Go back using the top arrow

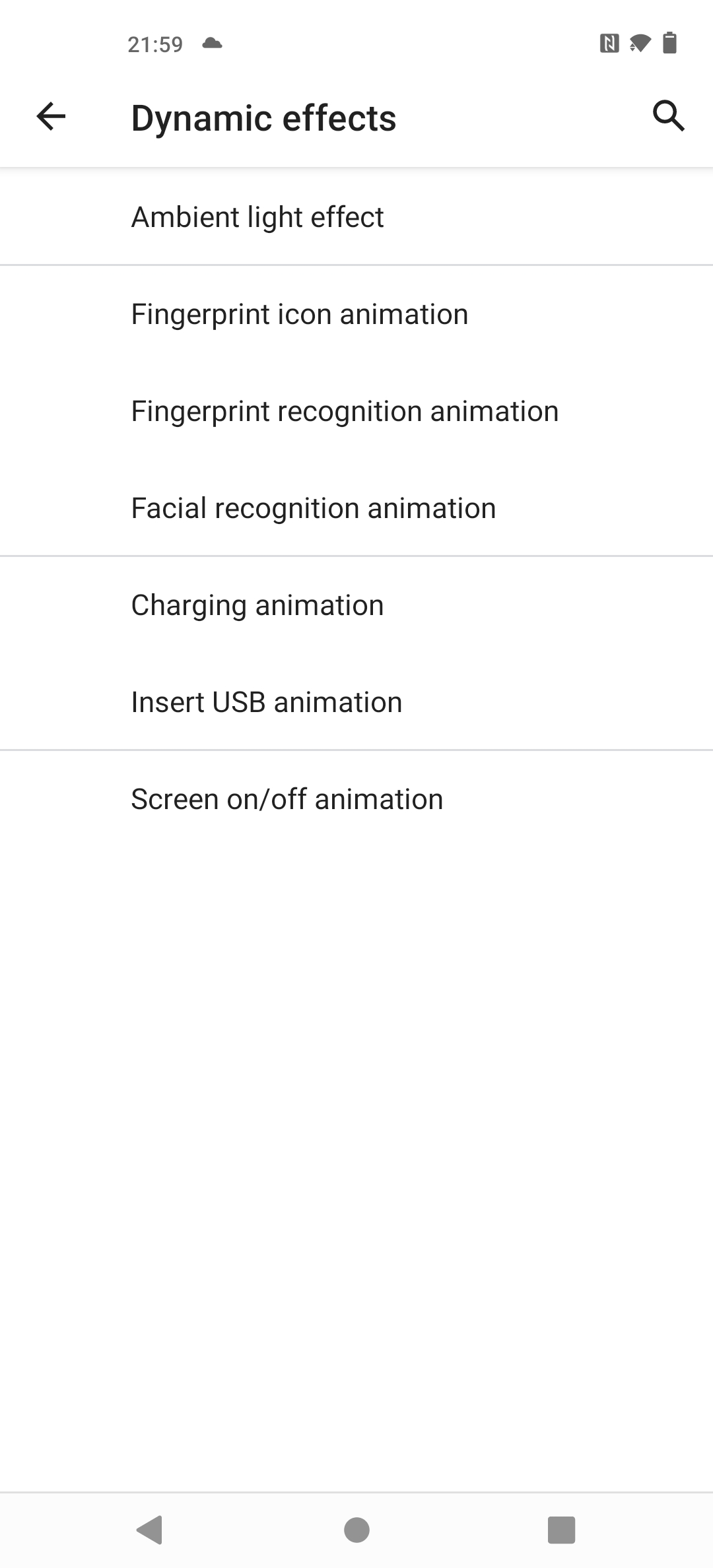(51, 117)
